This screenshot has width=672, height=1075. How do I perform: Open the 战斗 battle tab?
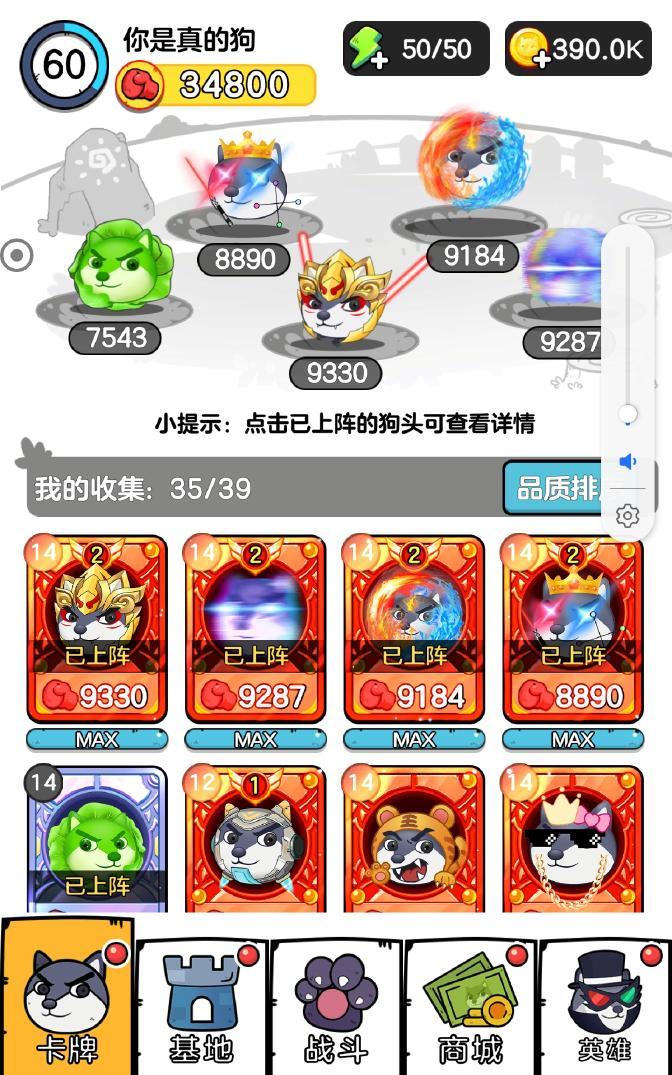pos(336,1008)
